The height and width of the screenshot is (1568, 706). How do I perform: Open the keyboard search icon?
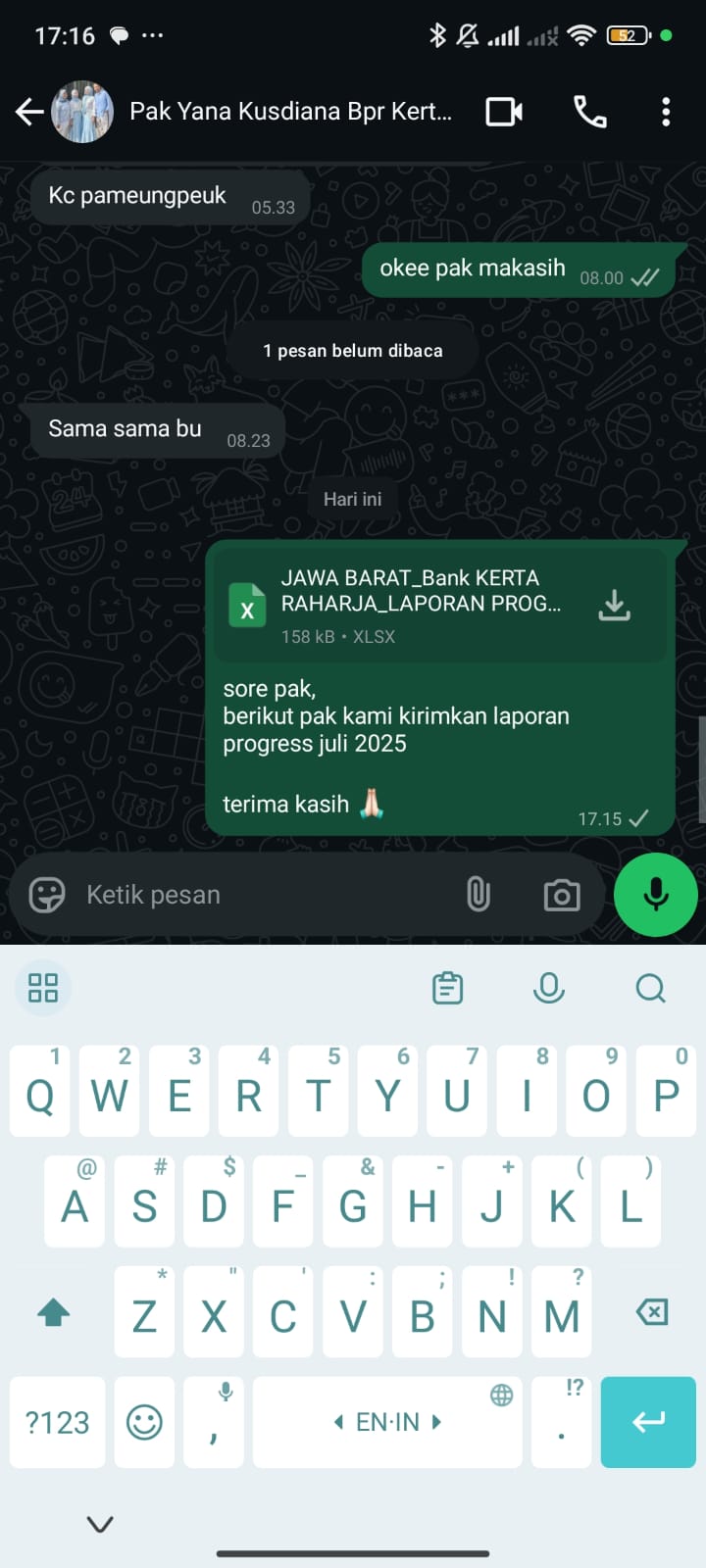tap(650, 988)
